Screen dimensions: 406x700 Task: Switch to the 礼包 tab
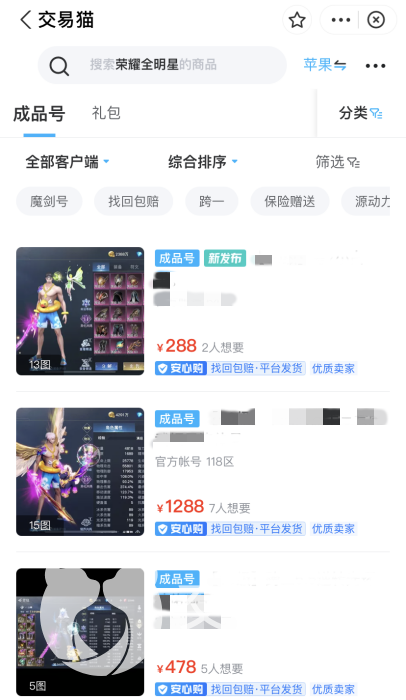pos(106,113)
